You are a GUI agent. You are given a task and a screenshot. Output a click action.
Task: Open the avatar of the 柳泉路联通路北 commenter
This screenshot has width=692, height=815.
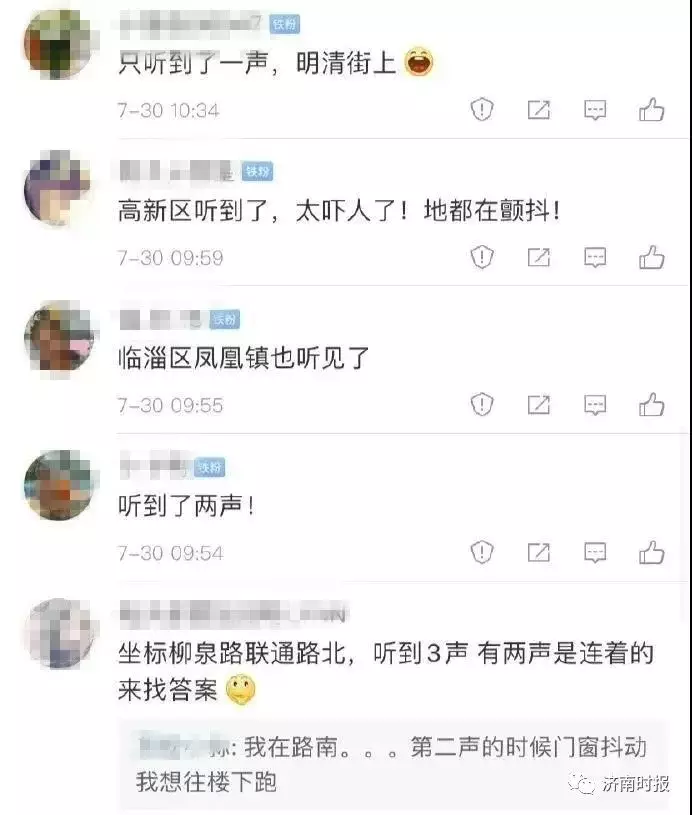click(x=59, y=634)
